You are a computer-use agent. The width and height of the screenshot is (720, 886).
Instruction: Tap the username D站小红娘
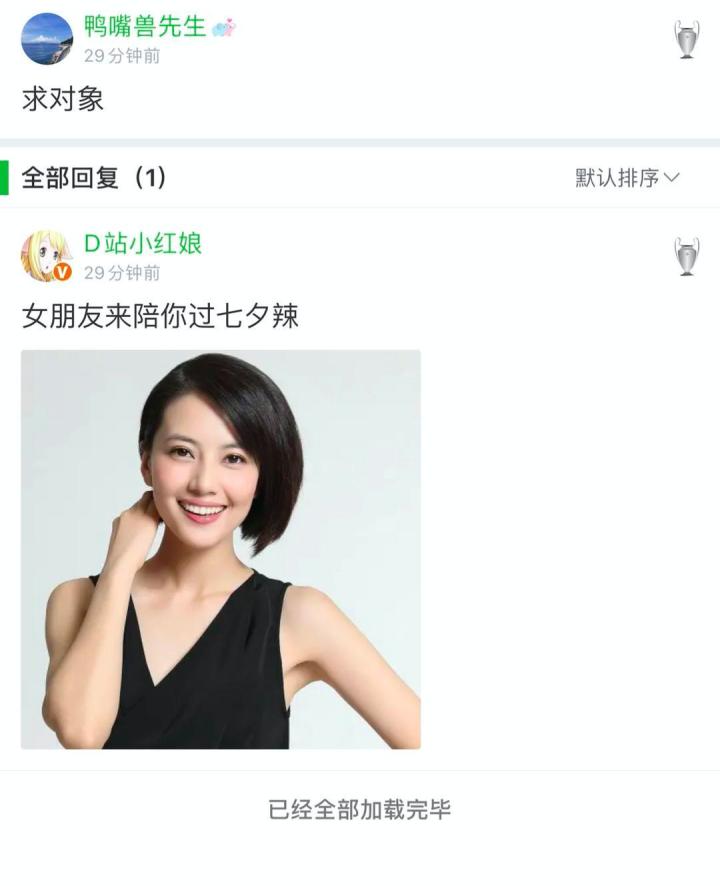143,243
